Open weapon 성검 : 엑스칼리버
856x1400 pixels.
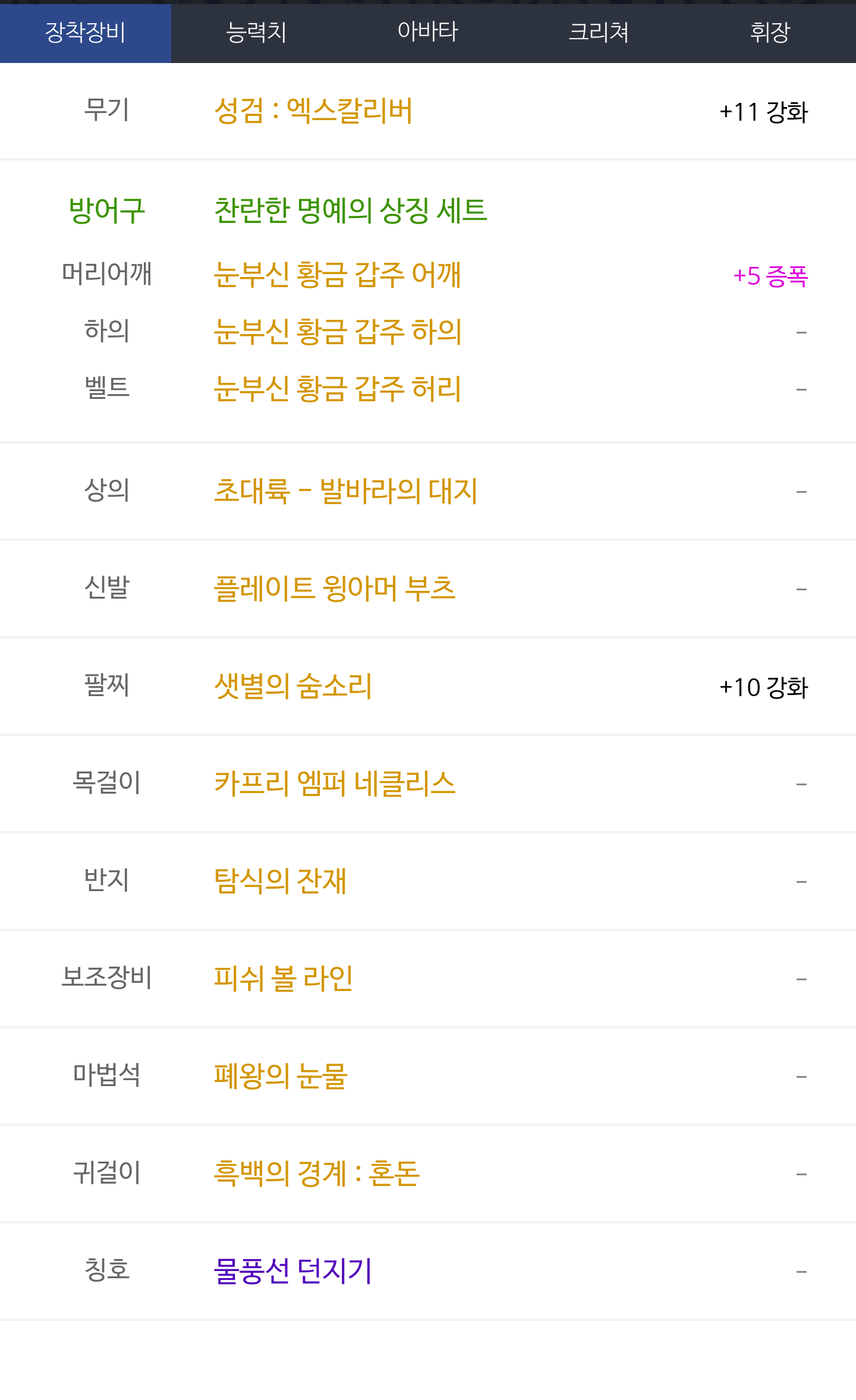313,111
